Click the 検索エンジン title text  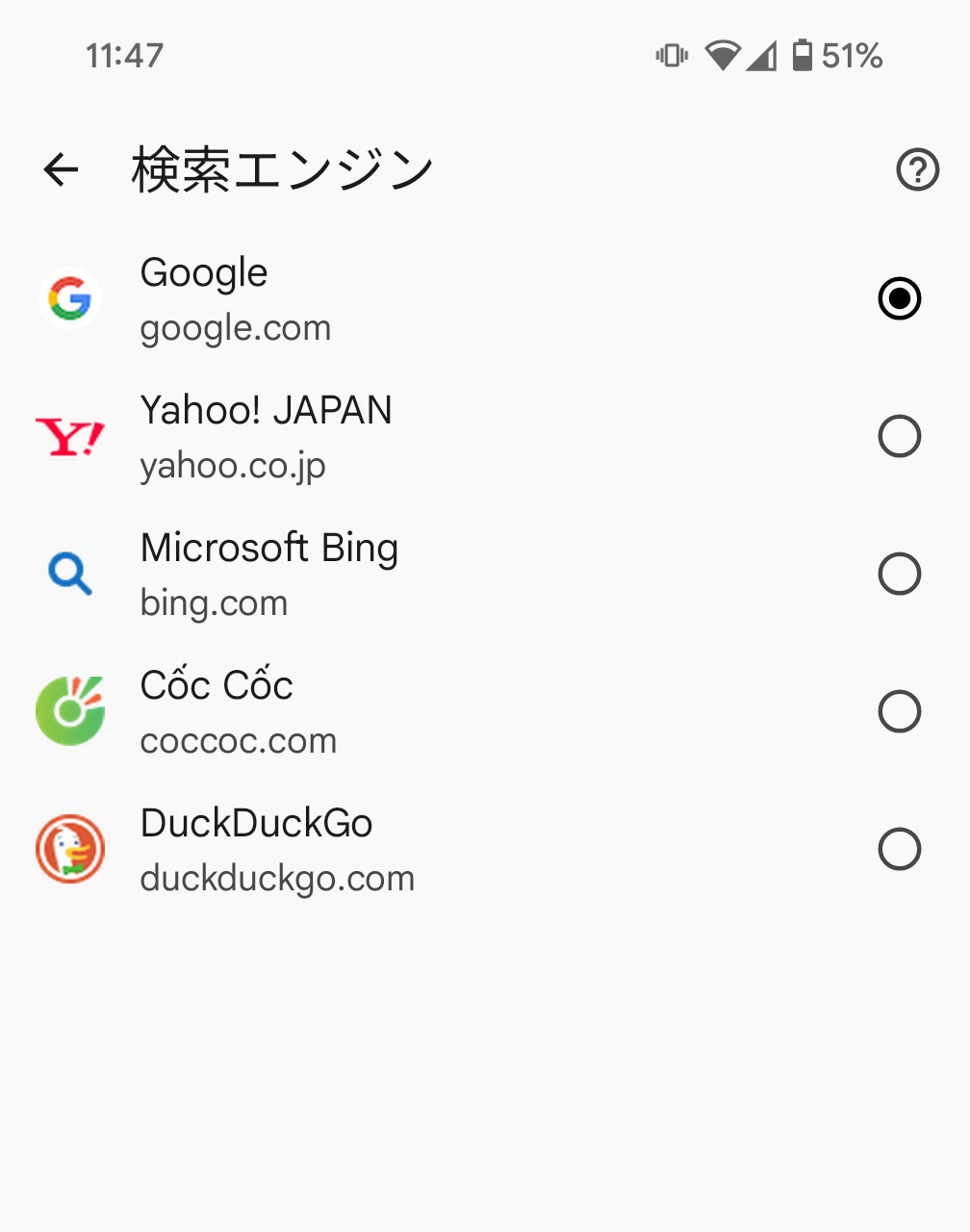pyautogui.click(x=281, y=167)
